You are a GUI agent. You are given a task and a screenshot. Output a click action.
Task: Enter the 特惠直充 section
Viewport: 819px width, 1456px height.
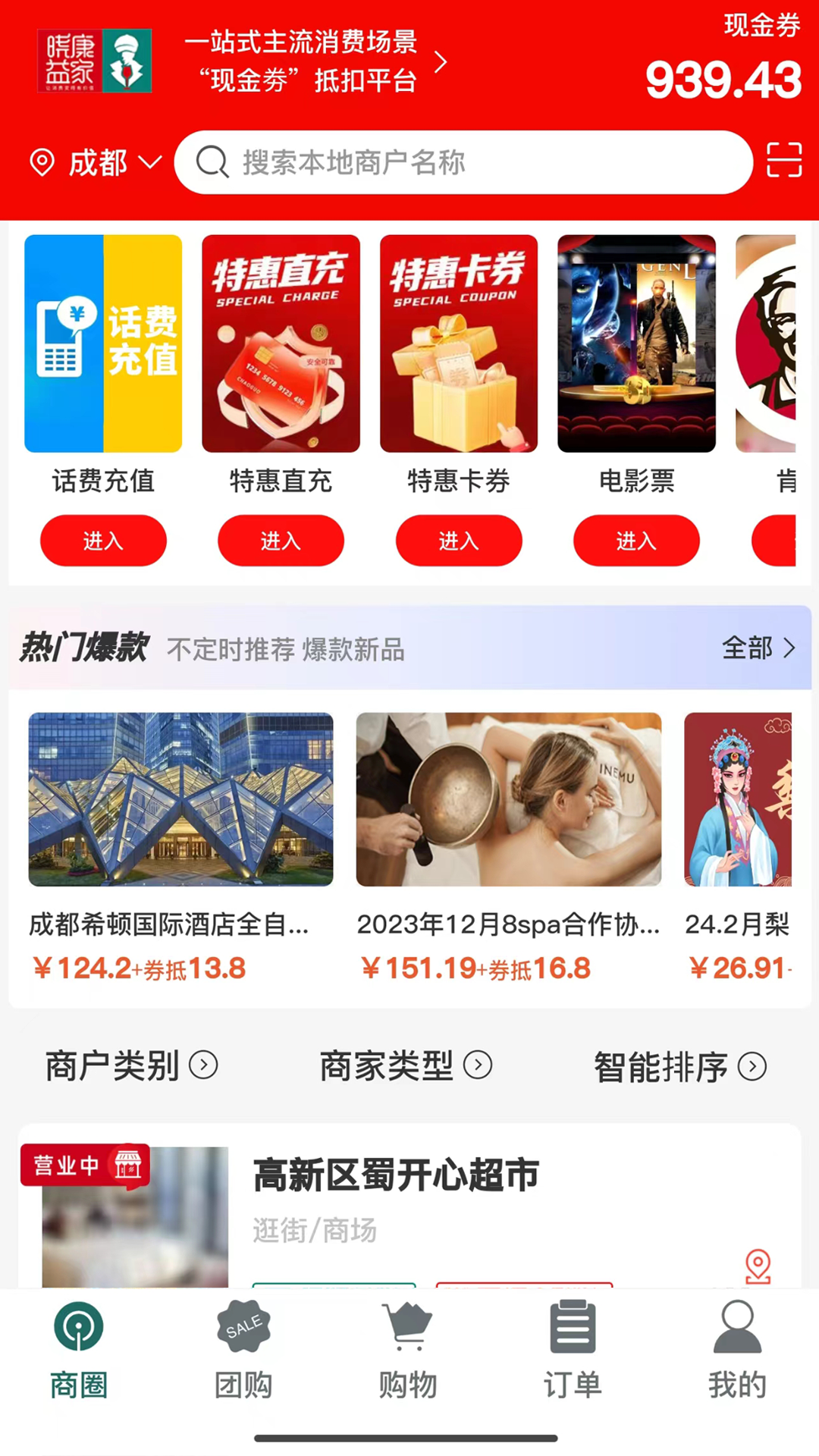(281, 541)
